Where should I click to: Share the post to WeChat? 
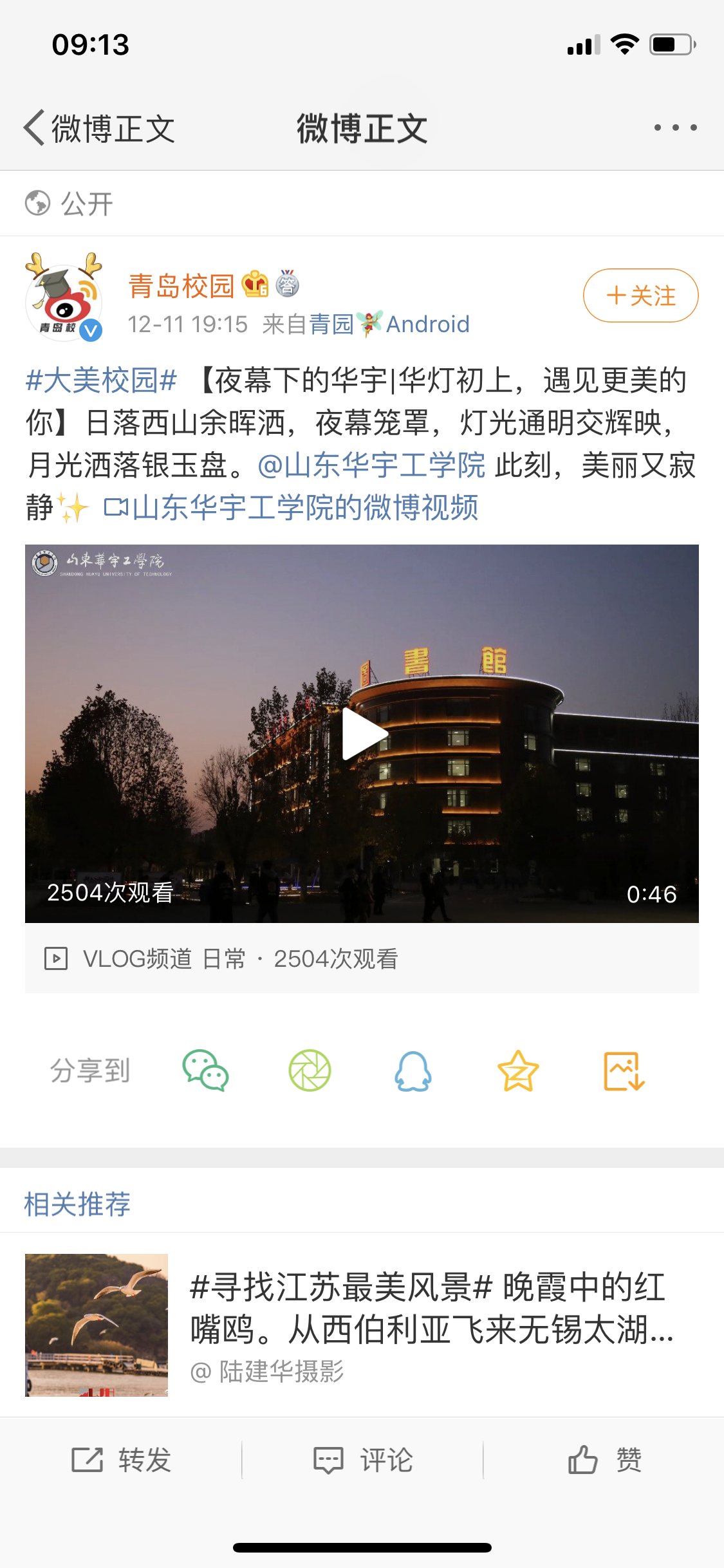(205, 1071)
